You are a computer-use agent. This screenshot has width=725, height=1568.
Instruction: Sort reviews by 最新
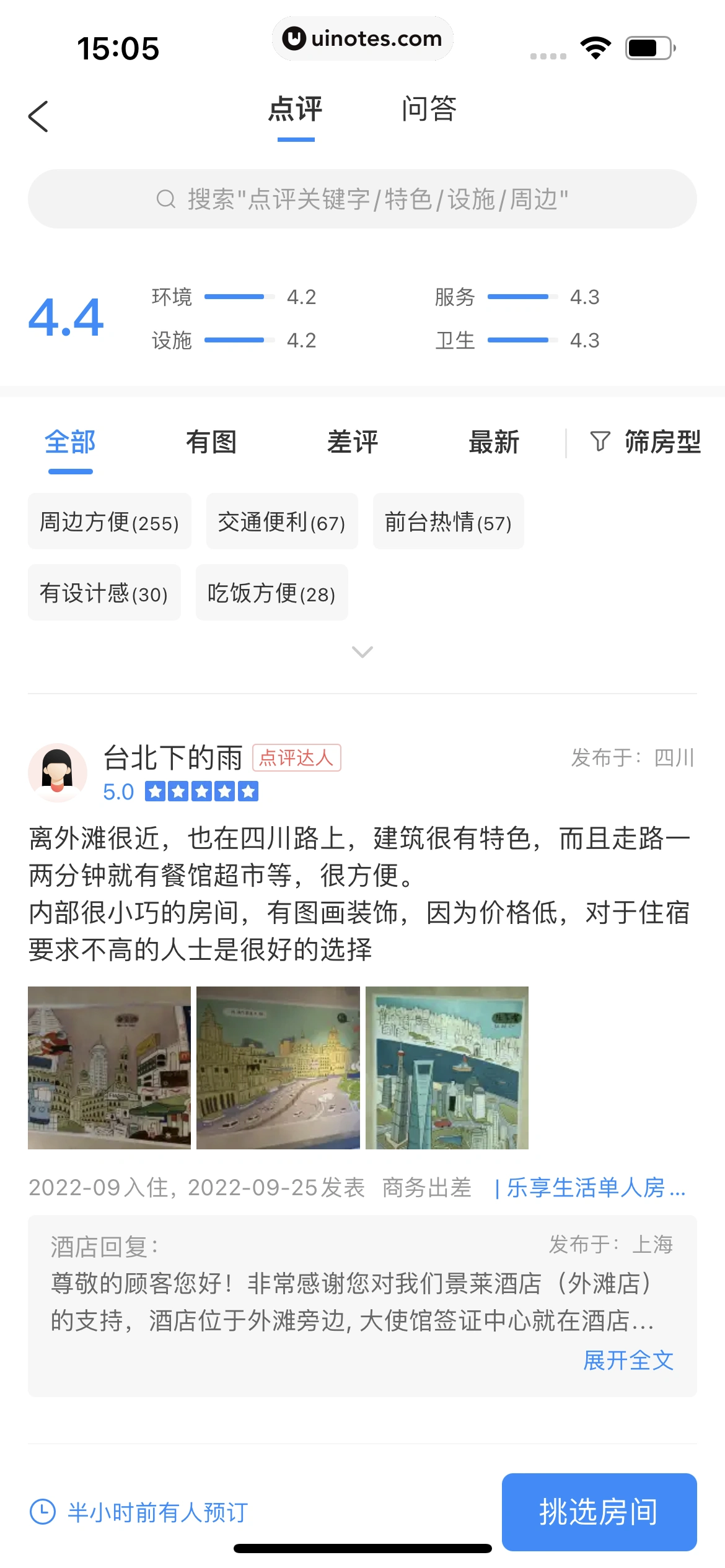coord(494,442)
